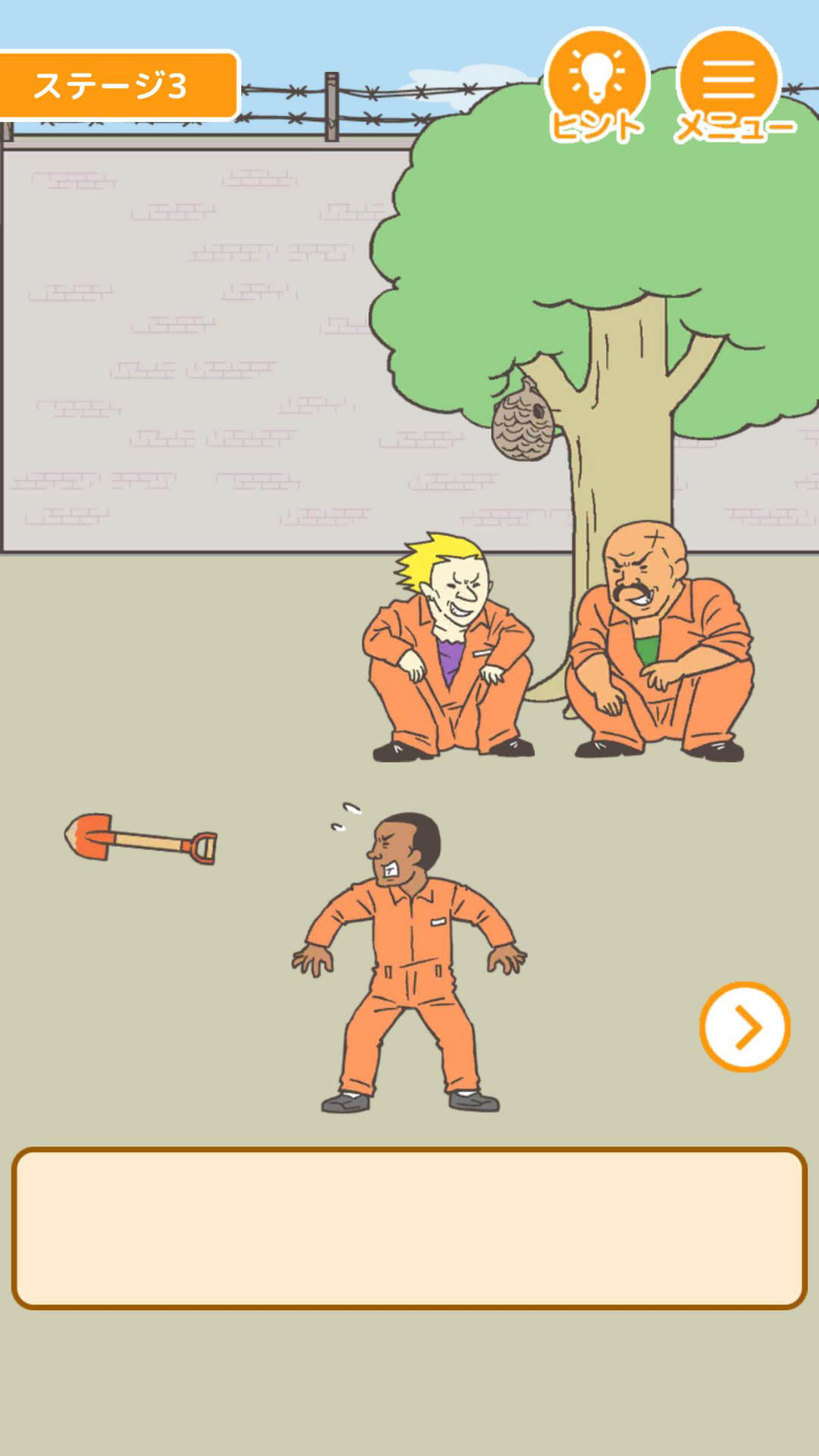This screenshot has width=819, height=1456.
Task: Pick up the shovel on the ground
Action: pyautogui.click(x=141, y=839)
